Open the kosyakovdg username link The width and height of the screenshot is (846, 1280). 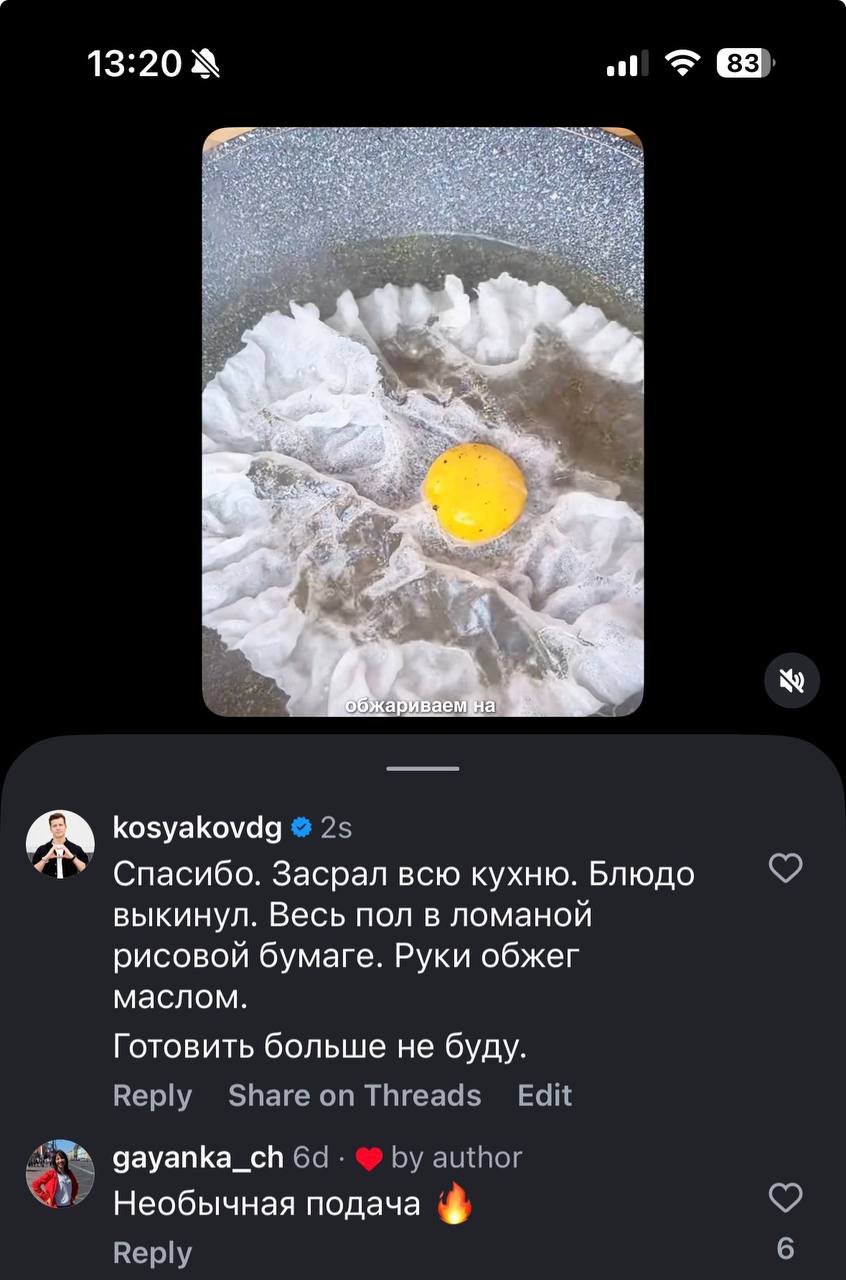click(x=197, y=828)
